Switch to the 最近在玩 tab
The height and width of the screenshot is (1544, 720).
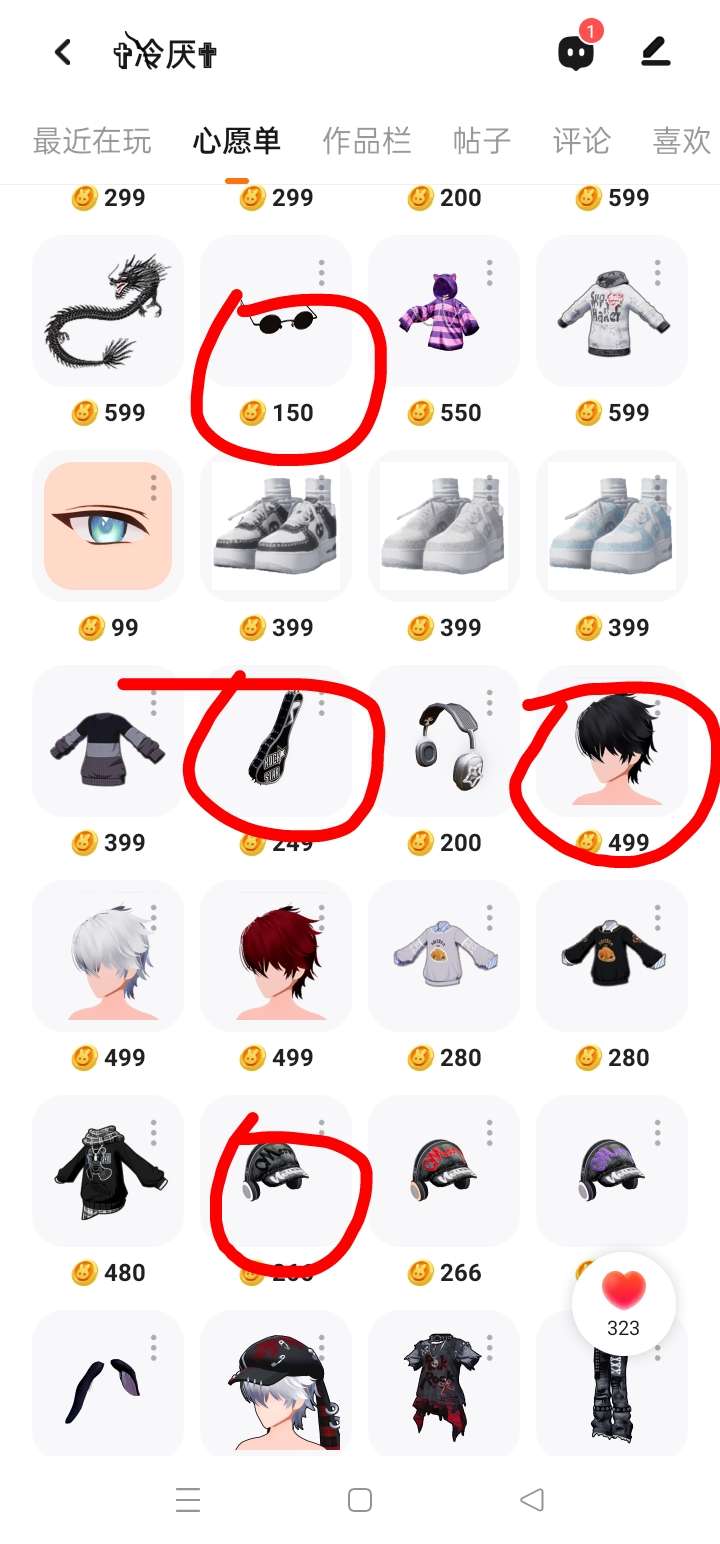pyautogui.click(x=92, y=141)
